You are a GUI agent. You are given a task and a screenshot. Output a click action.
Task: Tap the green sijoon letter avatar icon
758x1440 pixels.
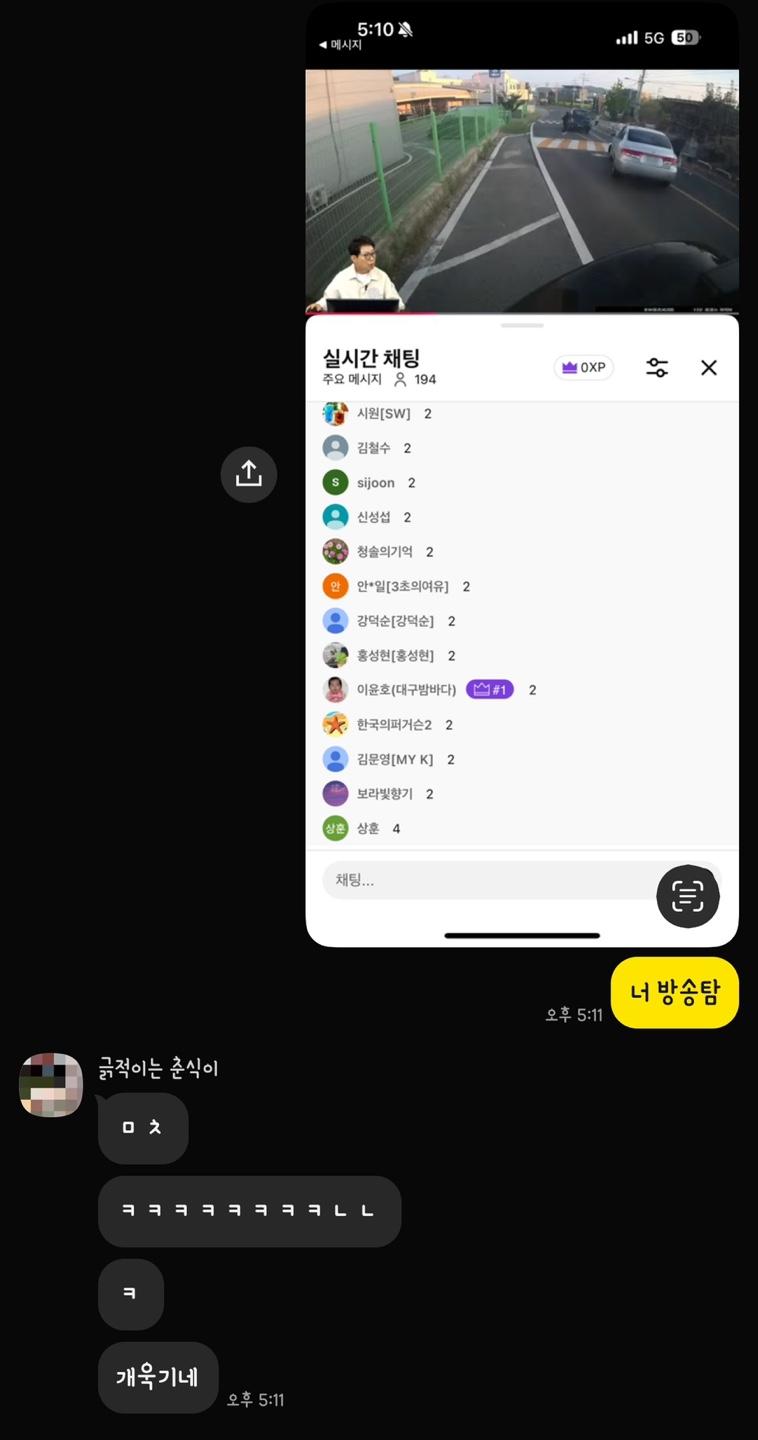(335, 482)
